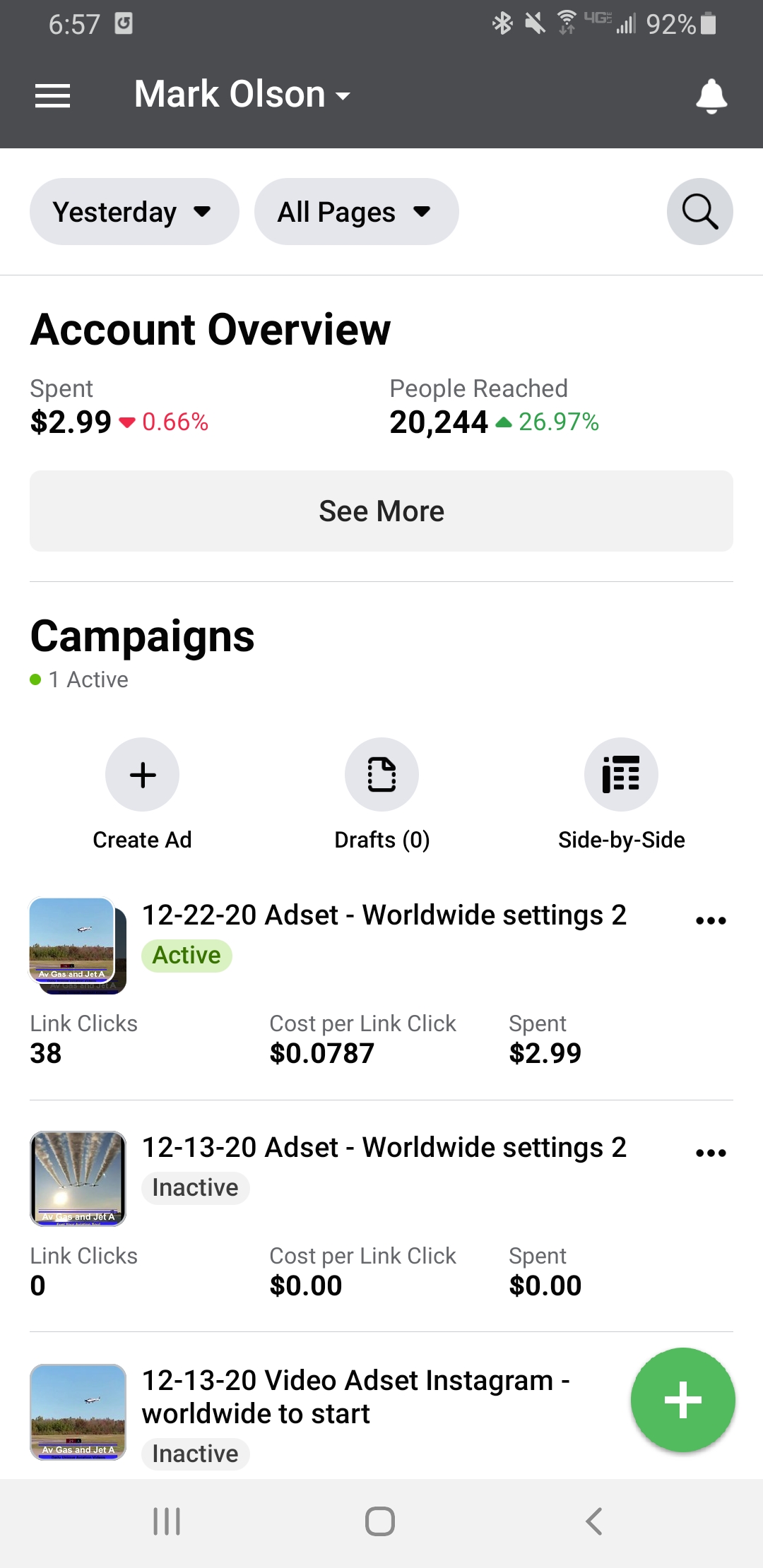Image resolution: width=763 pixels, height=1568 pixels.
Task: Open Side-by-Side comparison
Action: pyautogui.click(x=621, y=775)
